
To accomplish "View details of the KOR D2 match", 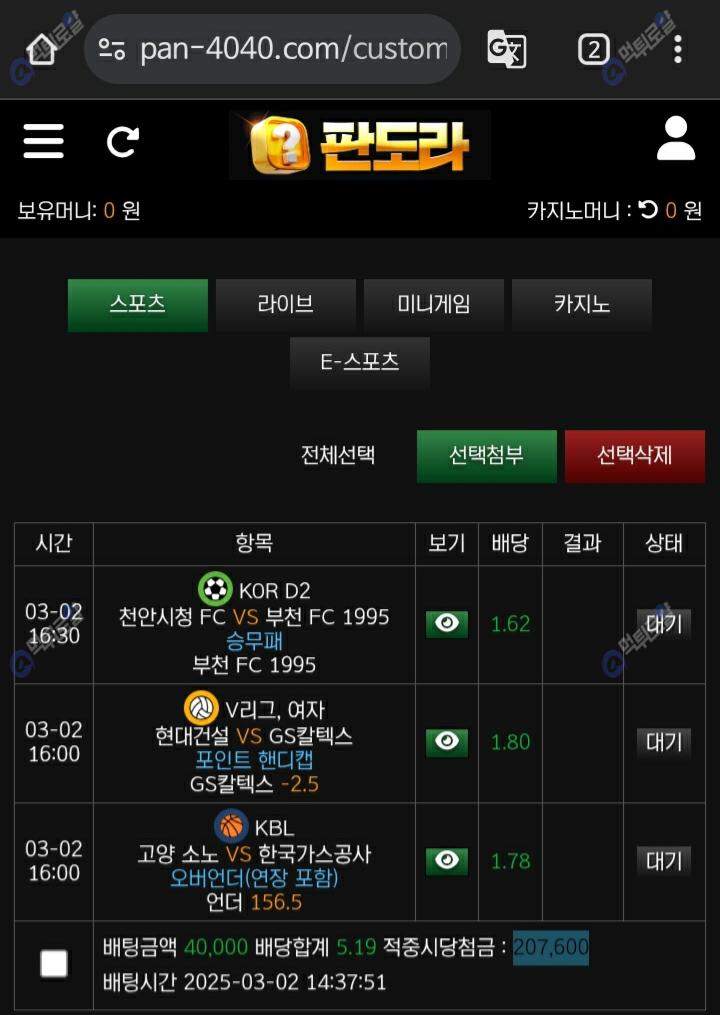I will coord(447,624).
